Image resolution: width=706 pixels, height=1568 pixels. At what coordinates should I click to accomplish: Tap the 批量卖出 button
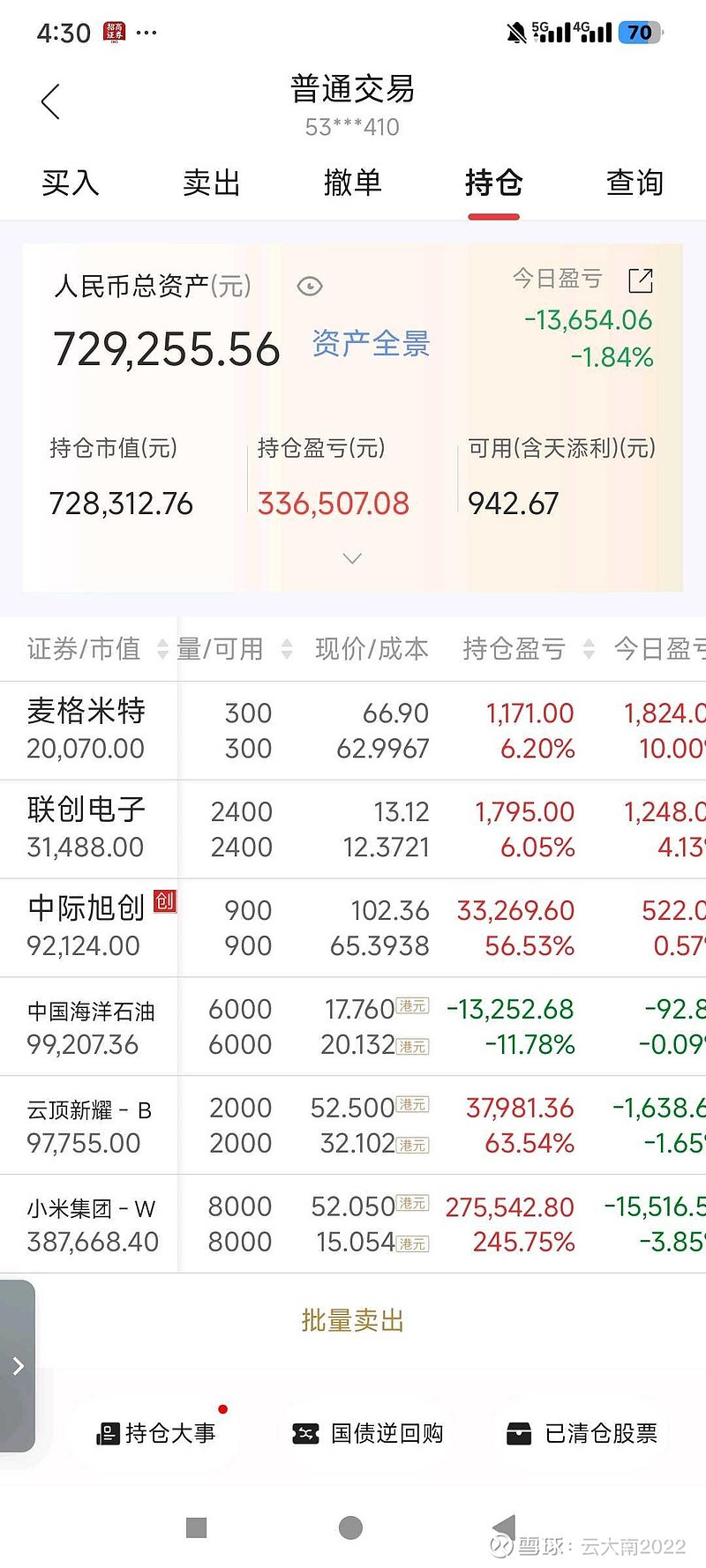point(352,1320)
